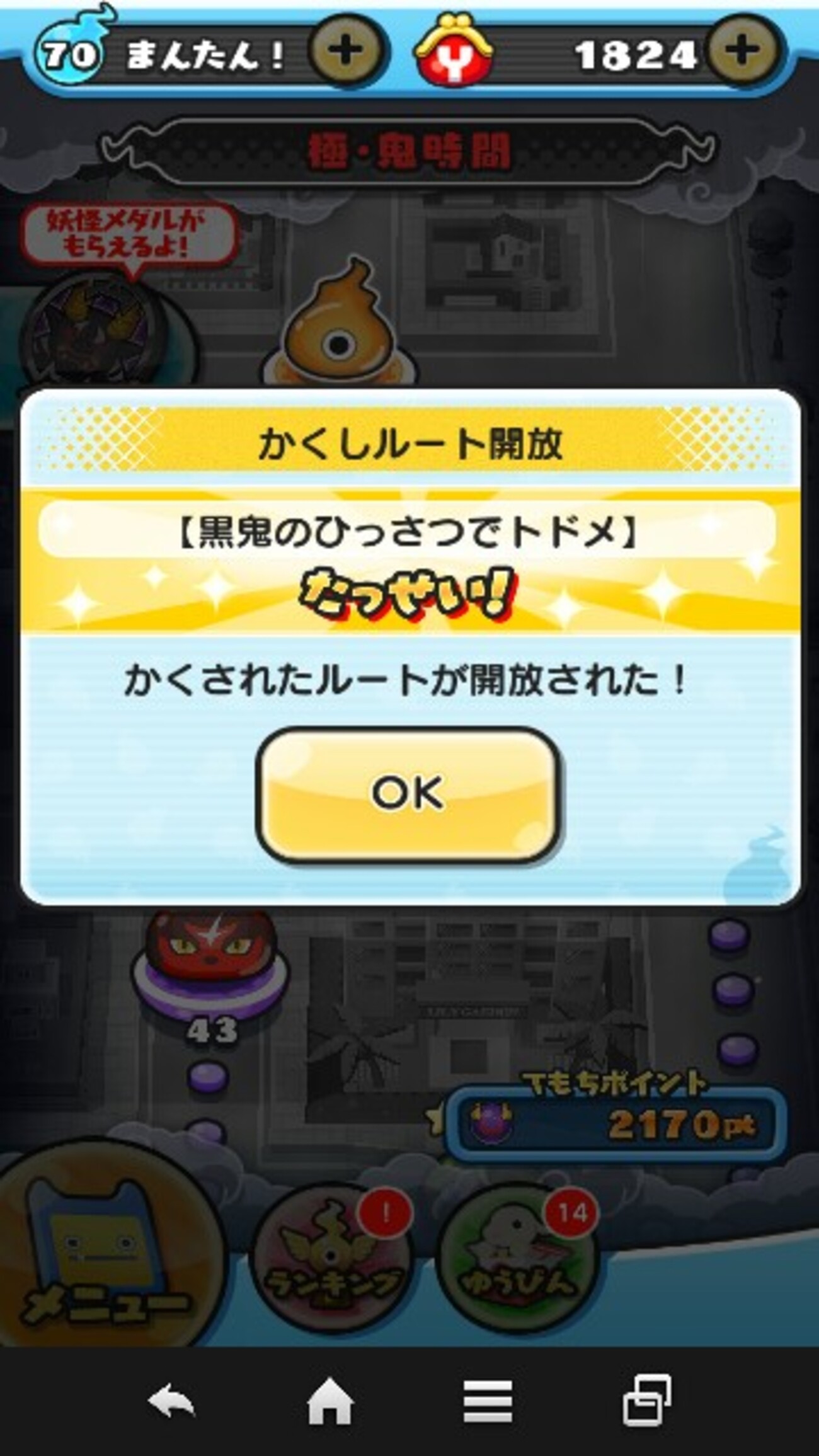Image resolution: width=819 pixels, height=1456 pixels.
Task: Go to the Android home screen
Action: click(329, 1401)
